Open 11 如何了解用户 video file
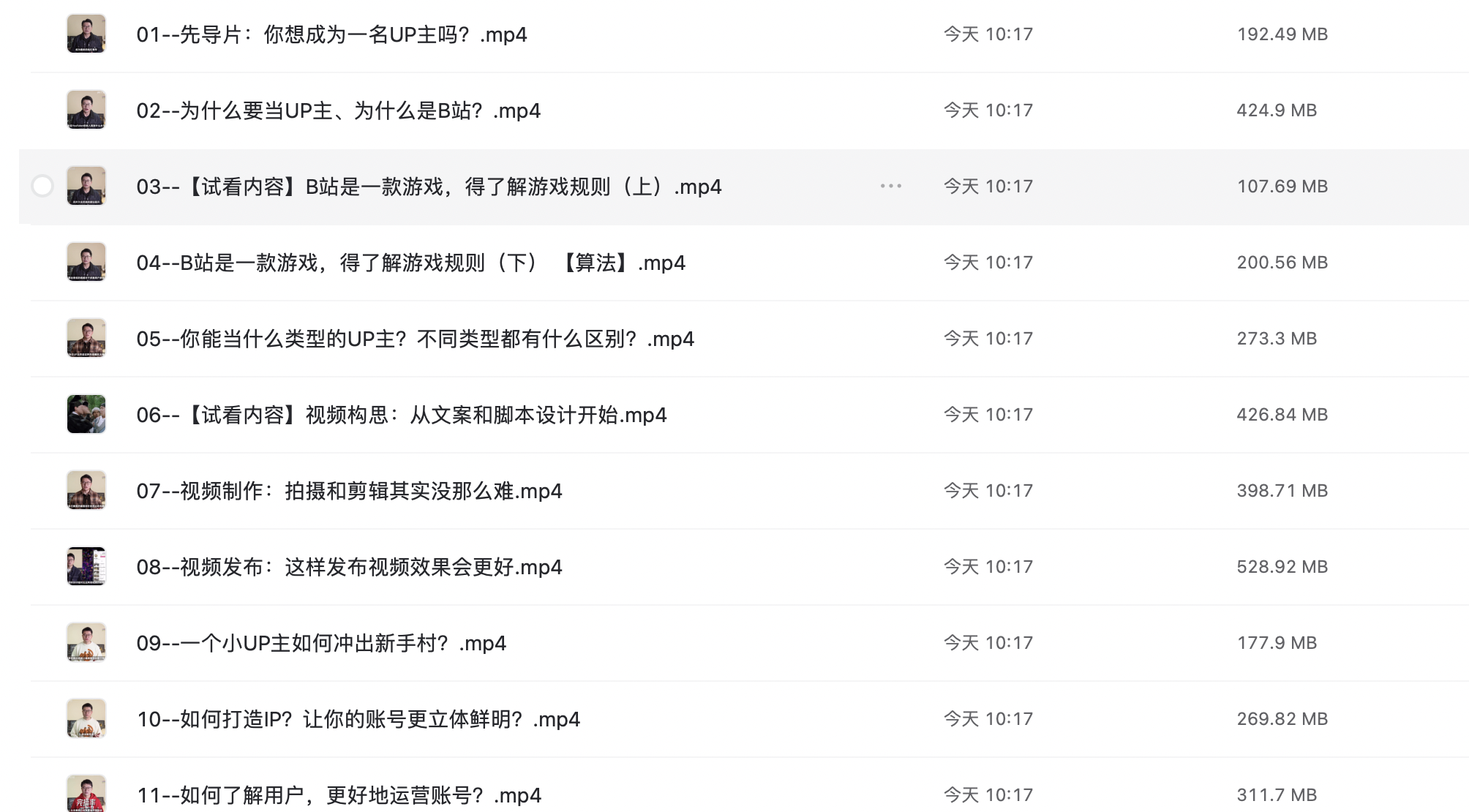The image size is (1469, 812). tap(339, 795)
